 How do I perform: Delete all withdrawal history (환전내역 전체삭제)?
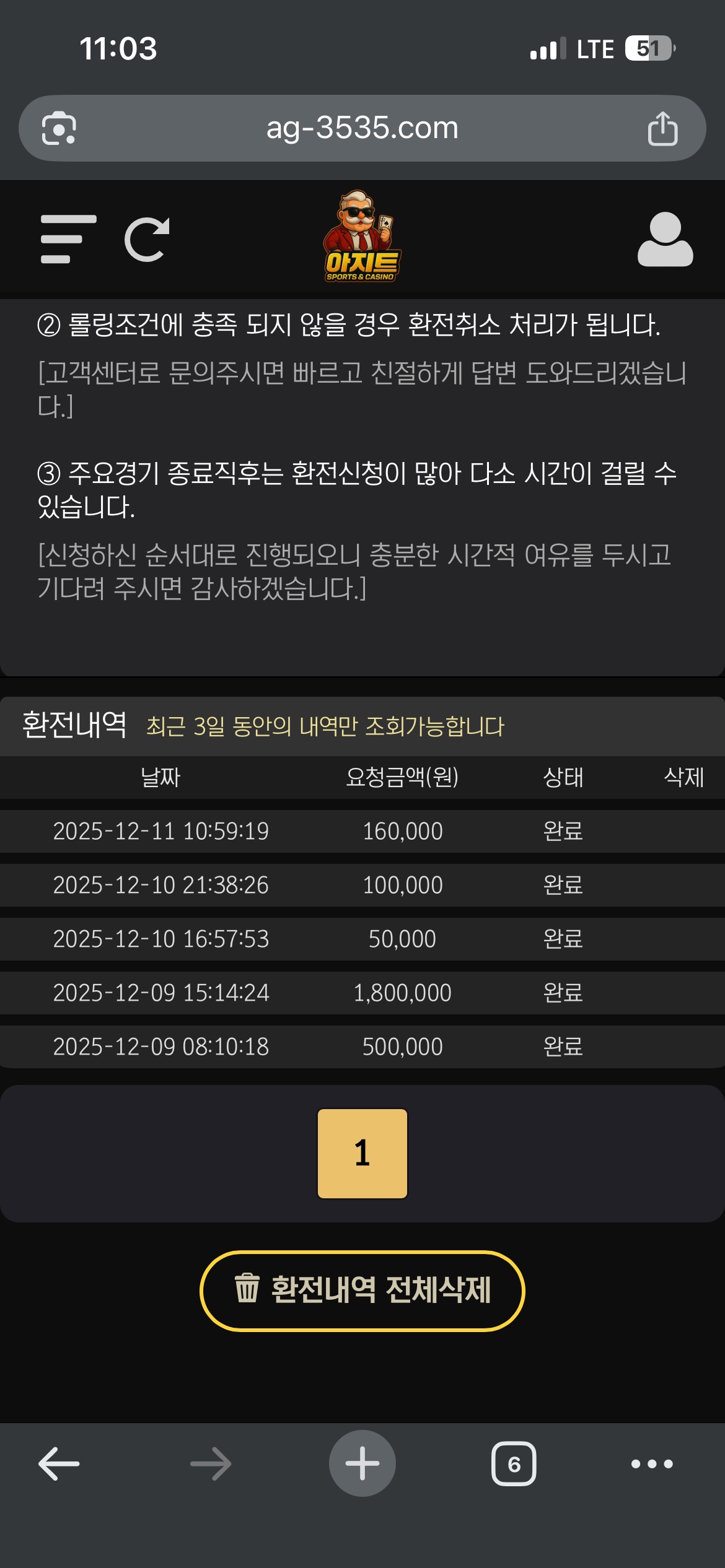(x=362, y=1291)
